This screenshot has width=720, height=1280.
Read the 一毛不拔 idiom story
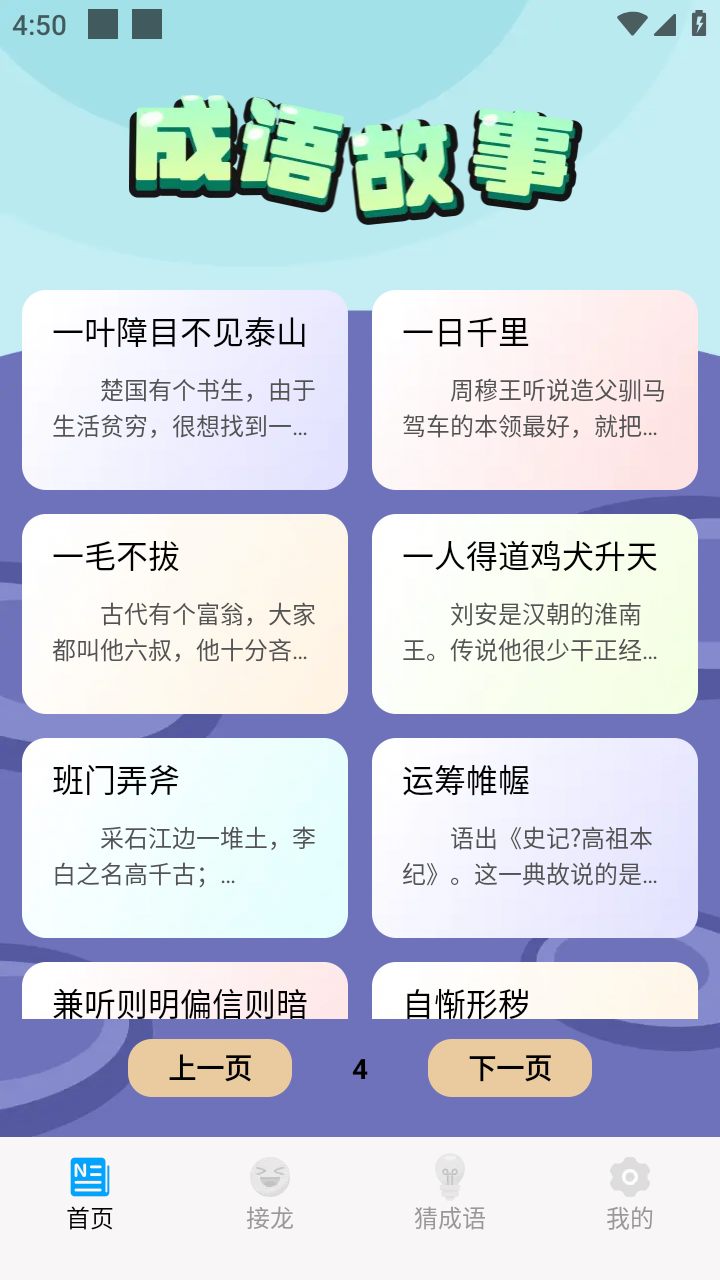point(185,614)
